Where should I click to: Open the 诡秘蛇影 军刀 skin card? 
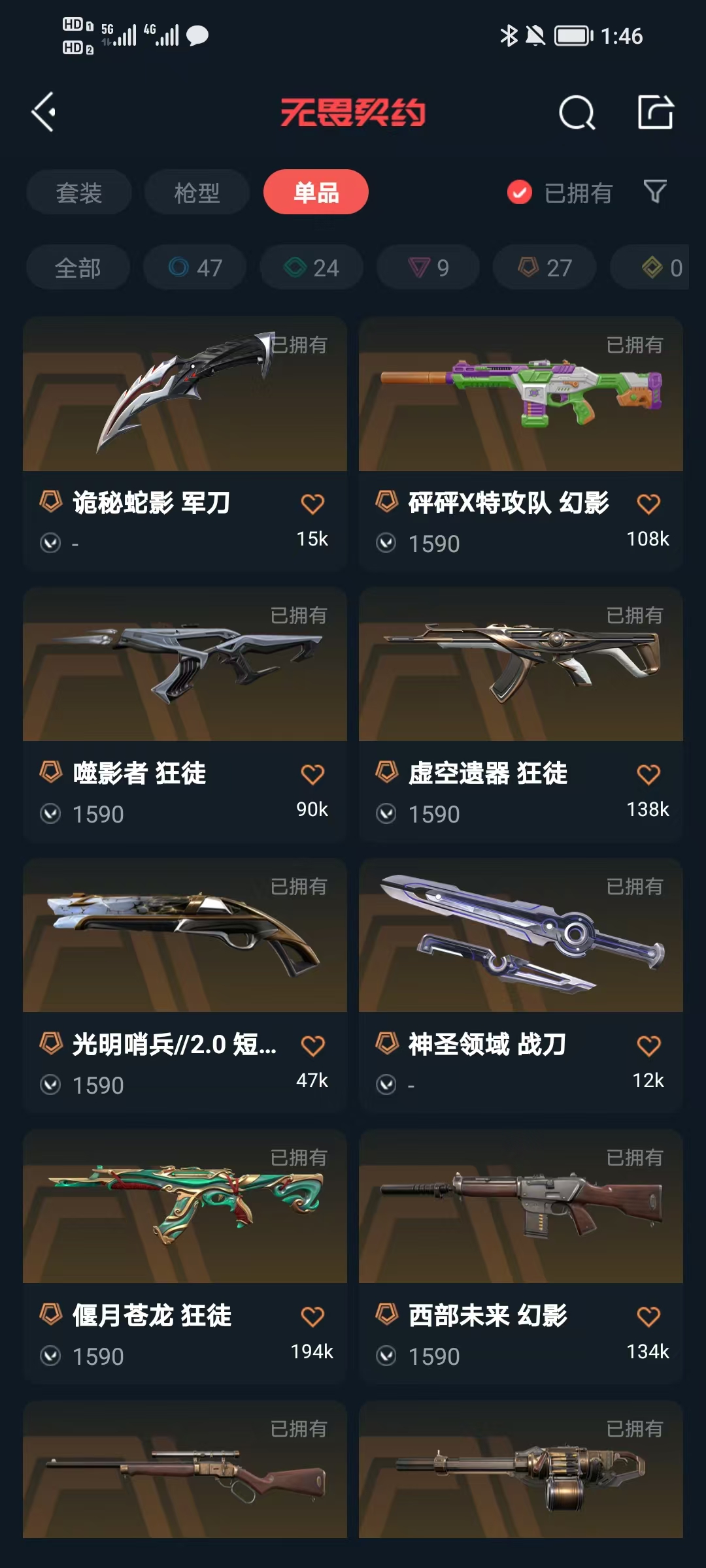[185, 405]
